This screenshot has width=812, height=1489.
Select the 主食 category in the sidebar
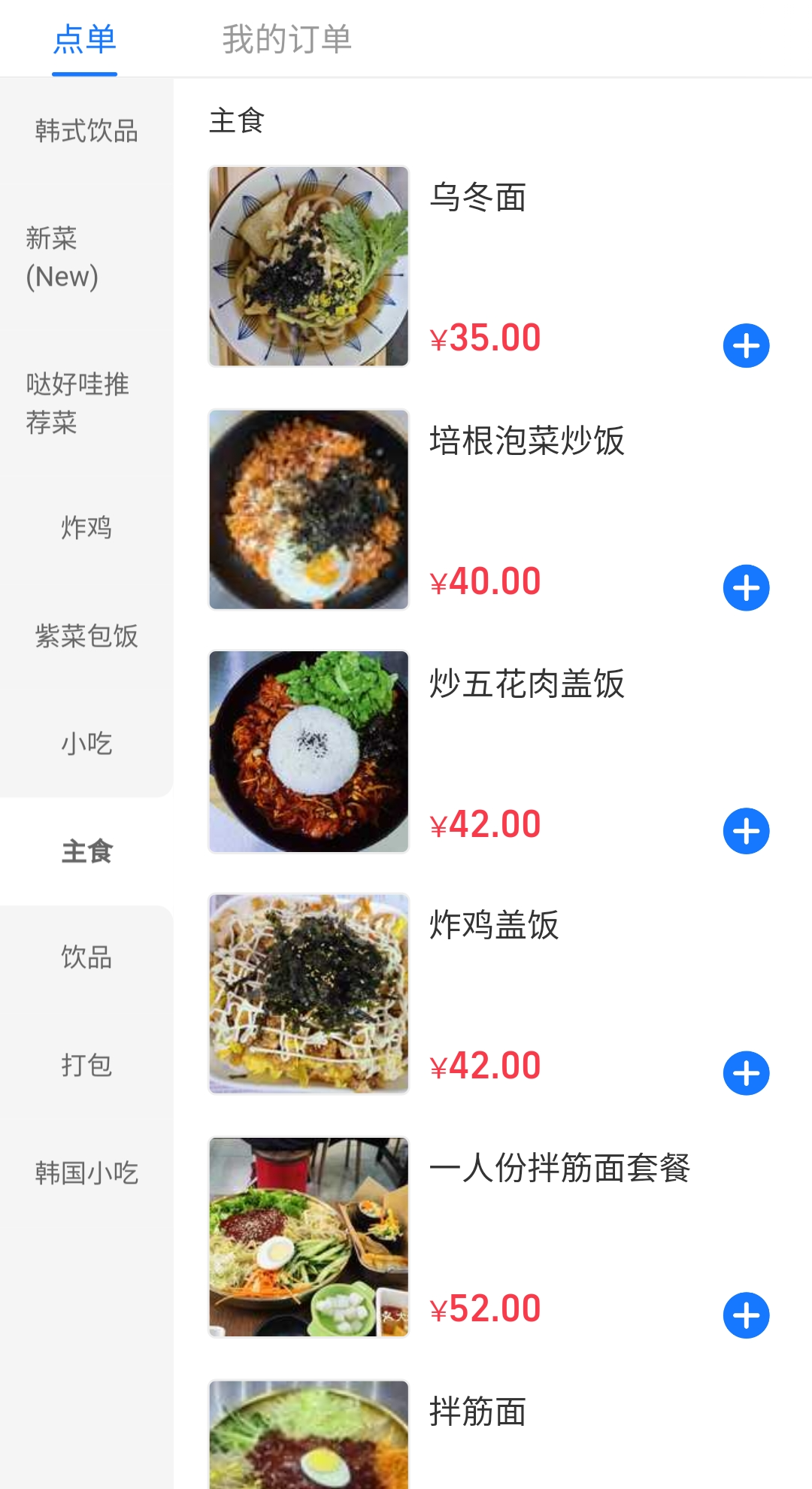(x=86, y=852)
